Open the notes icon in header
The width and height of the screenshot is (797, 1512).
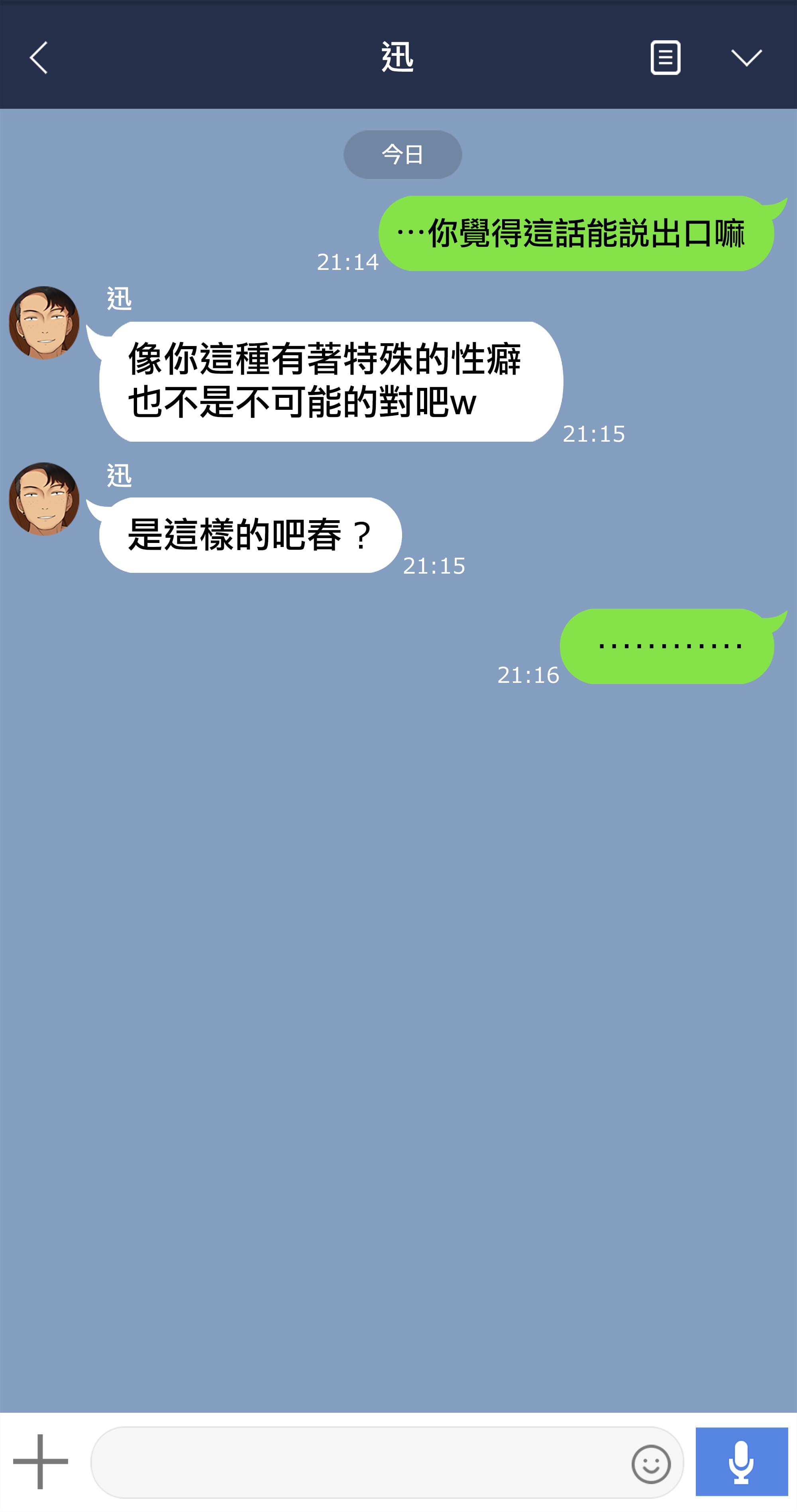click(665, 57)
